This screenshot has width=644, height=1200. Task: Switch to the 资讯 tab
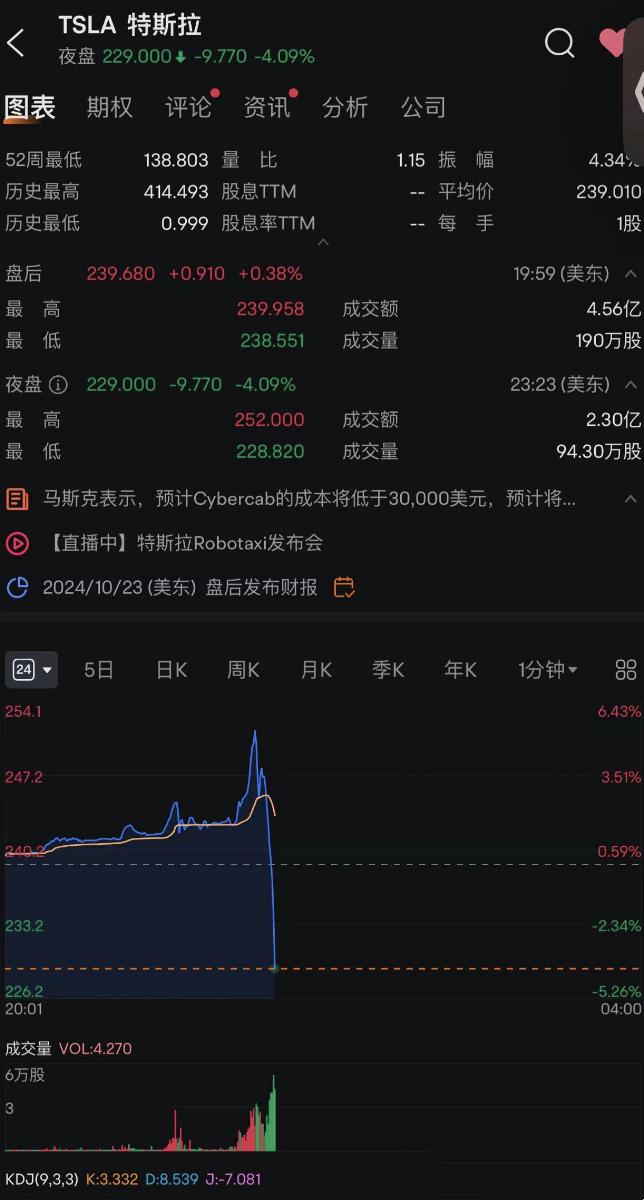tap(267, 107)
